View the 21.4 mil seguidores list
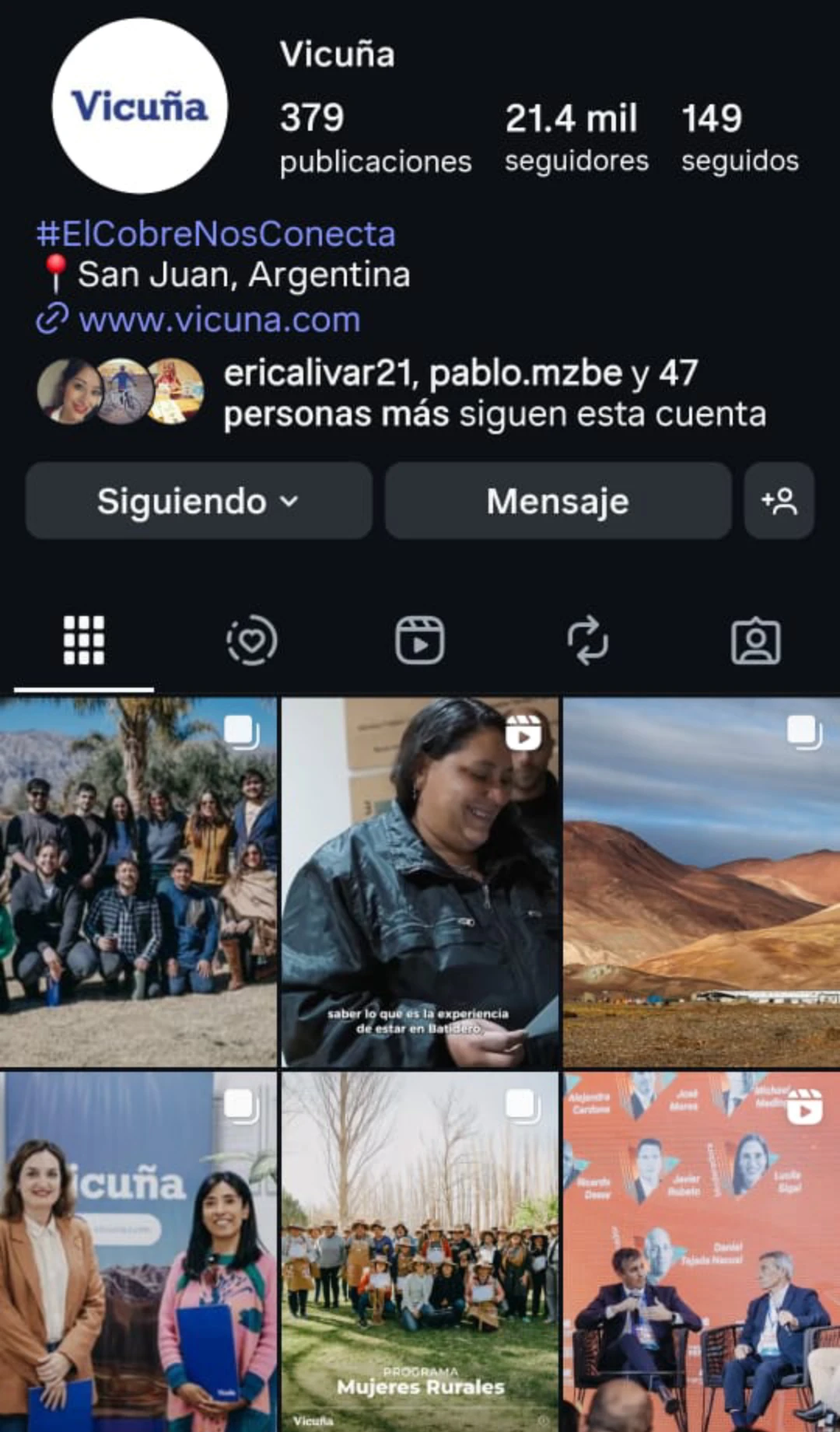The height and width of the screenshot is (1432, 840). click(x=576, y=137)
